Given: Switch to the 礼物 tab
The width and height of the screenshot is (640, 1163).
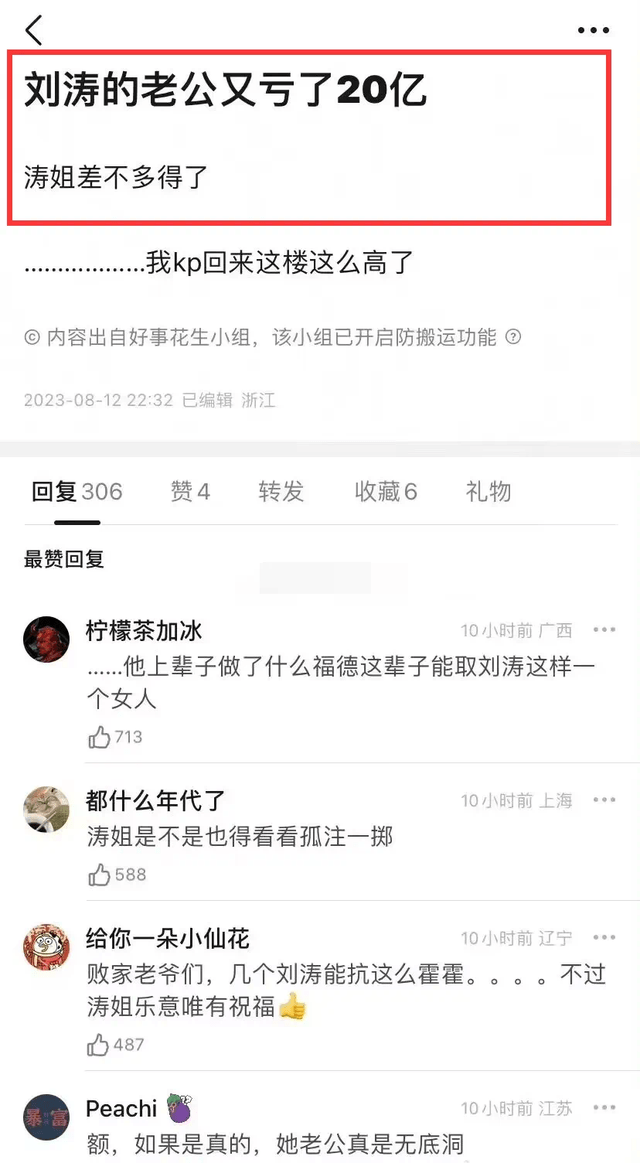Looking at the screenshot, I should (x=488, y=492).
